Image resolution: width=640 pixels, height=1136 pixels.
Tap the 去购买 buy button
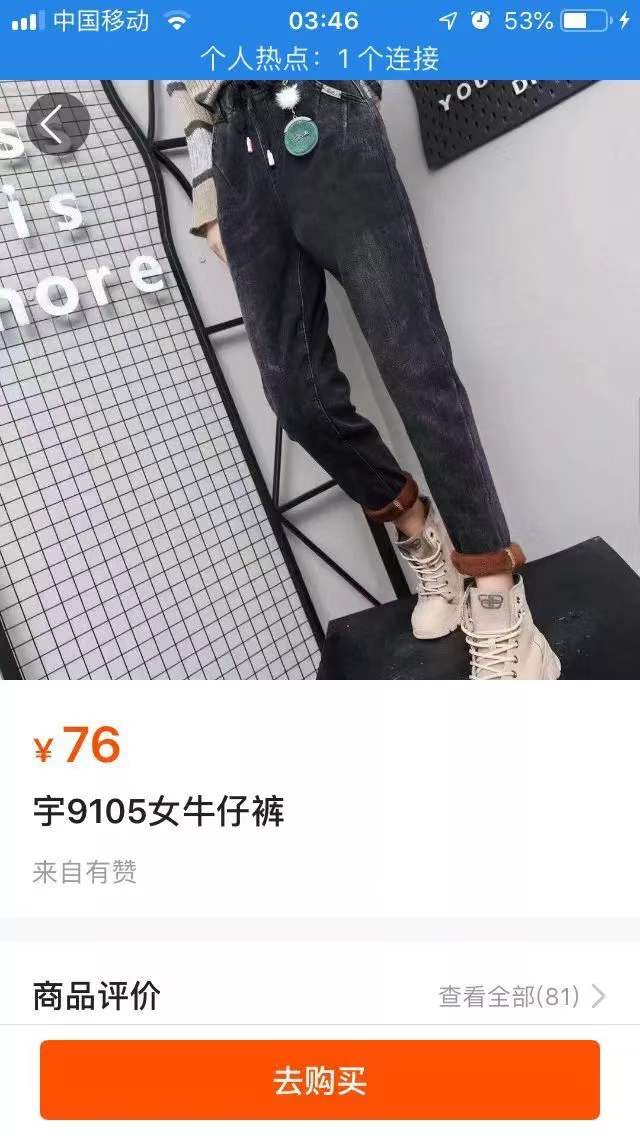320,1080
